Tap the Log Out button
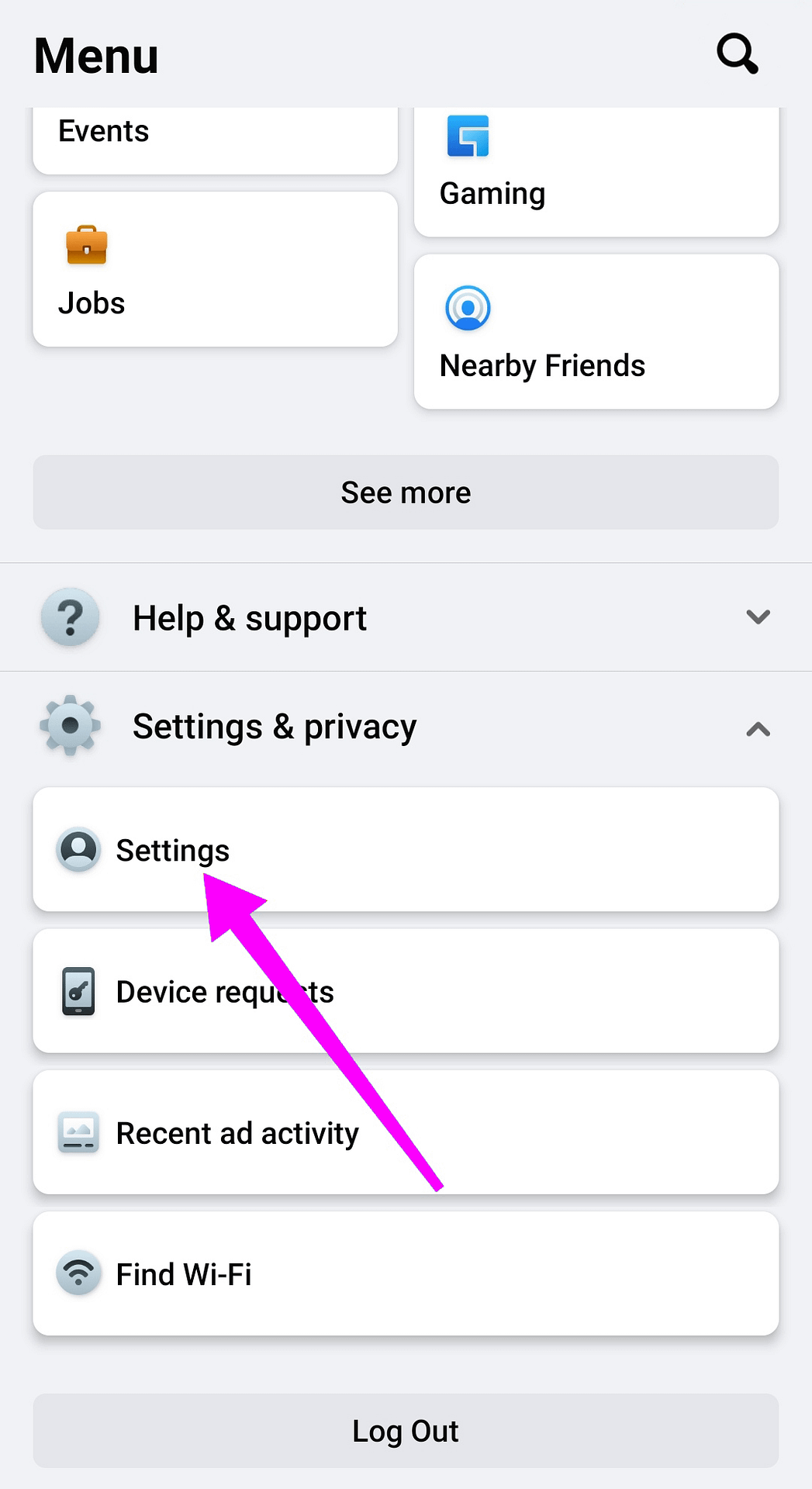 406,1431
